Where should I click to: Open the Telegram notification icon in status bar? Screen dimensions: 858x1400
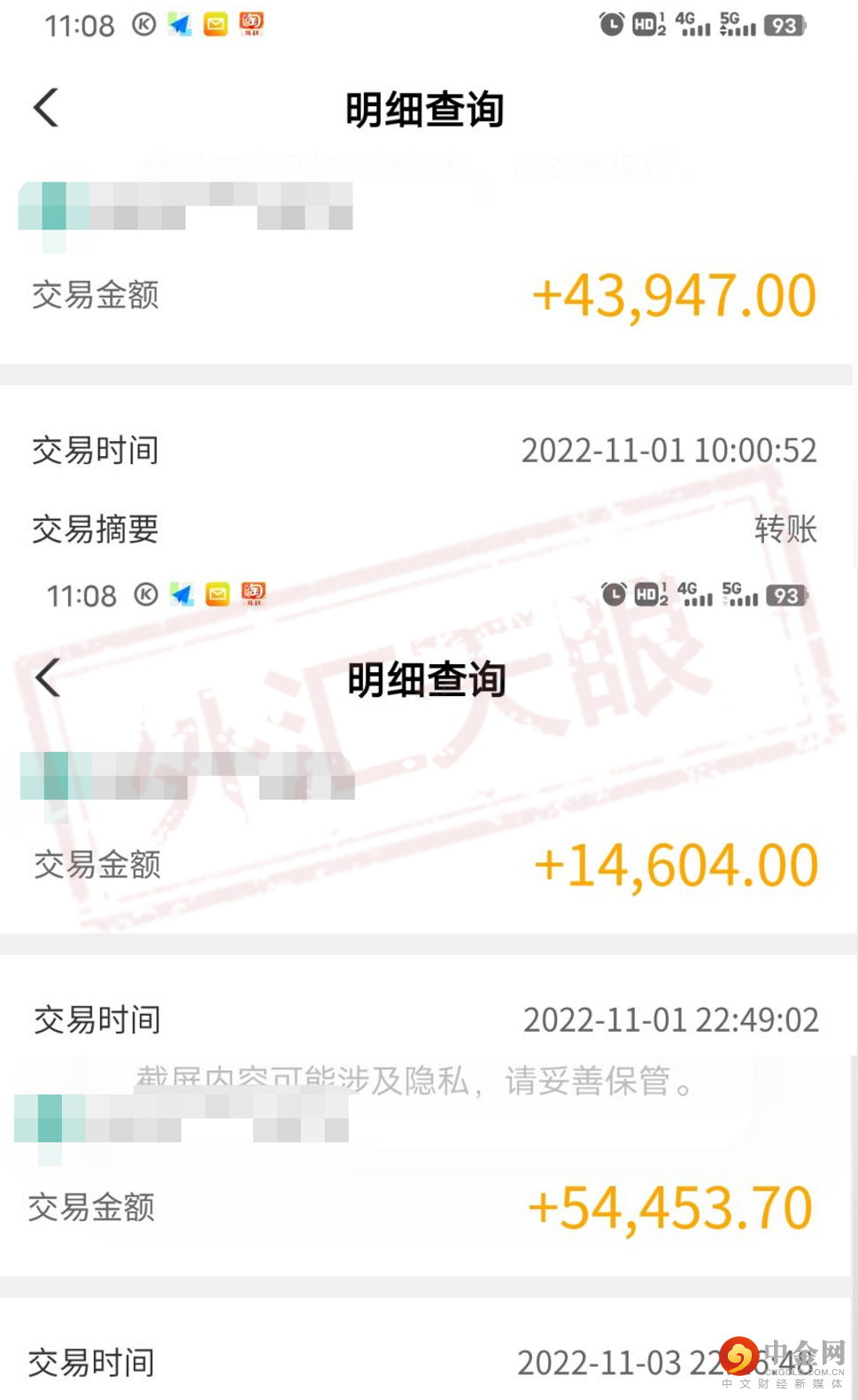tap(180, 24)
